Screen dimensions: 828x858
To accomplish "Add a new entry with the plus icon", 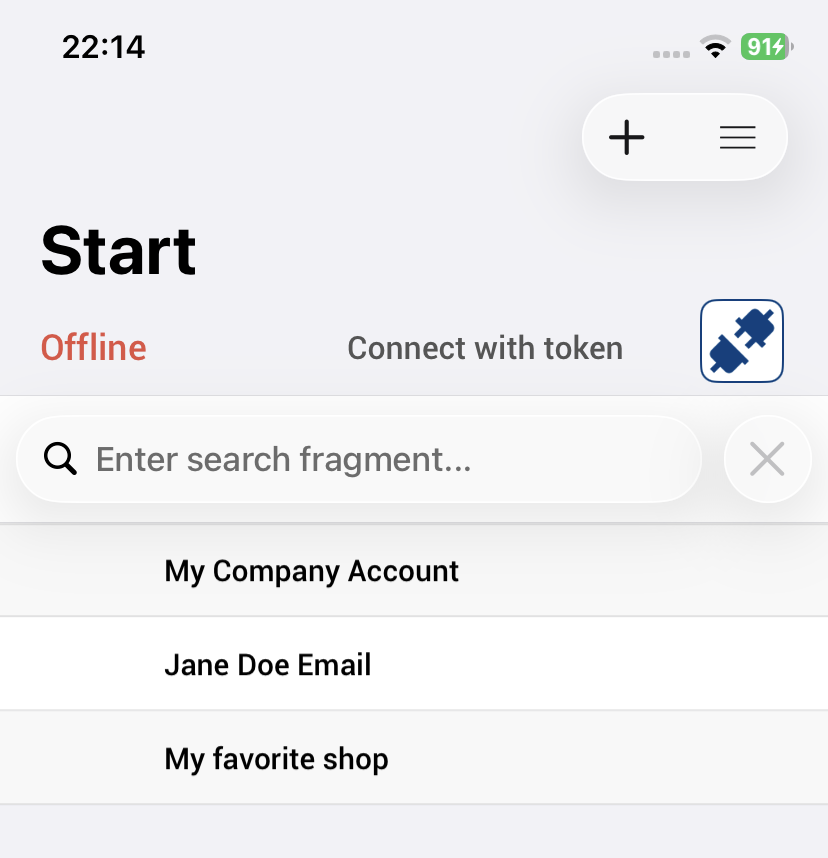I will (x=627, y=138).
